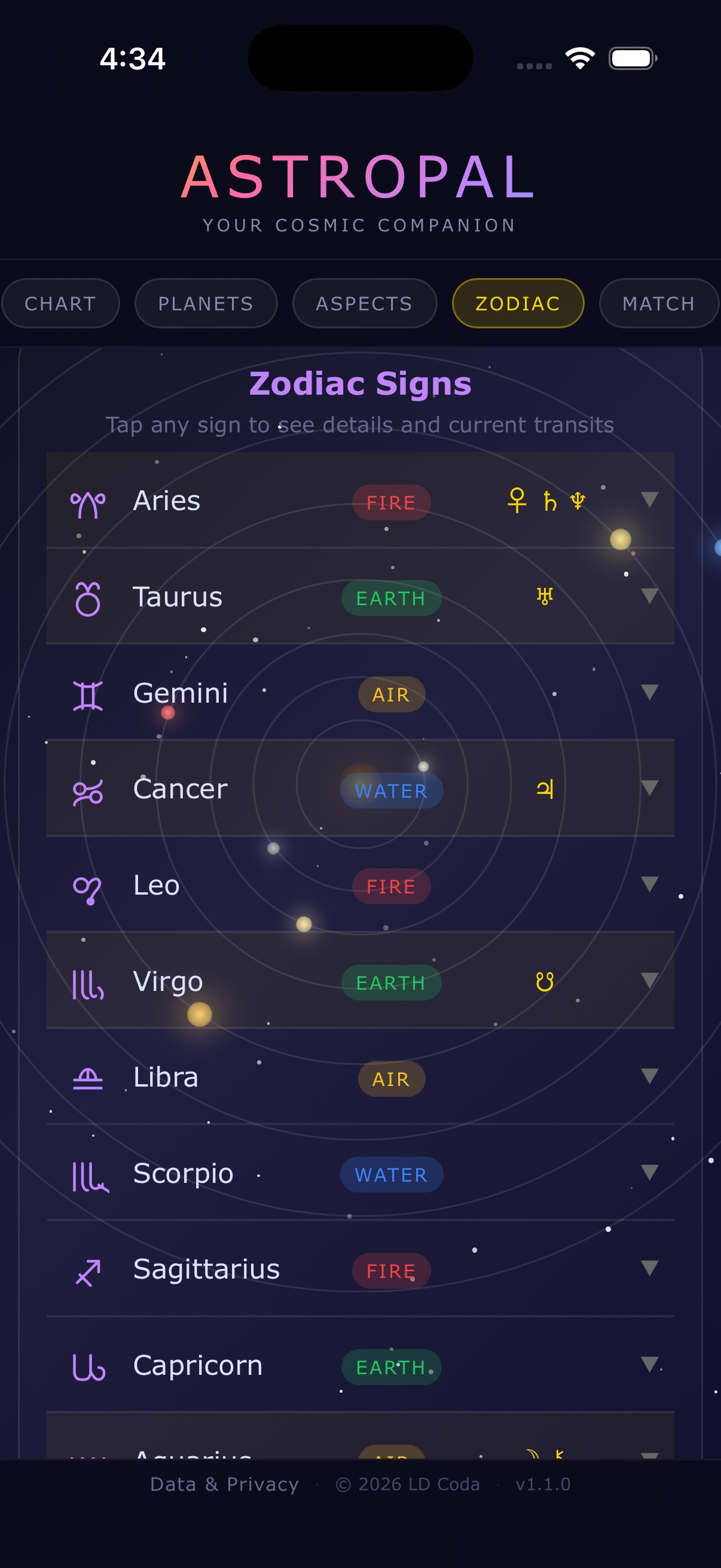The image size is (721, 1568).
Task: Tap the Taurus bull glyph icon
Action: [x=87, y=597]
